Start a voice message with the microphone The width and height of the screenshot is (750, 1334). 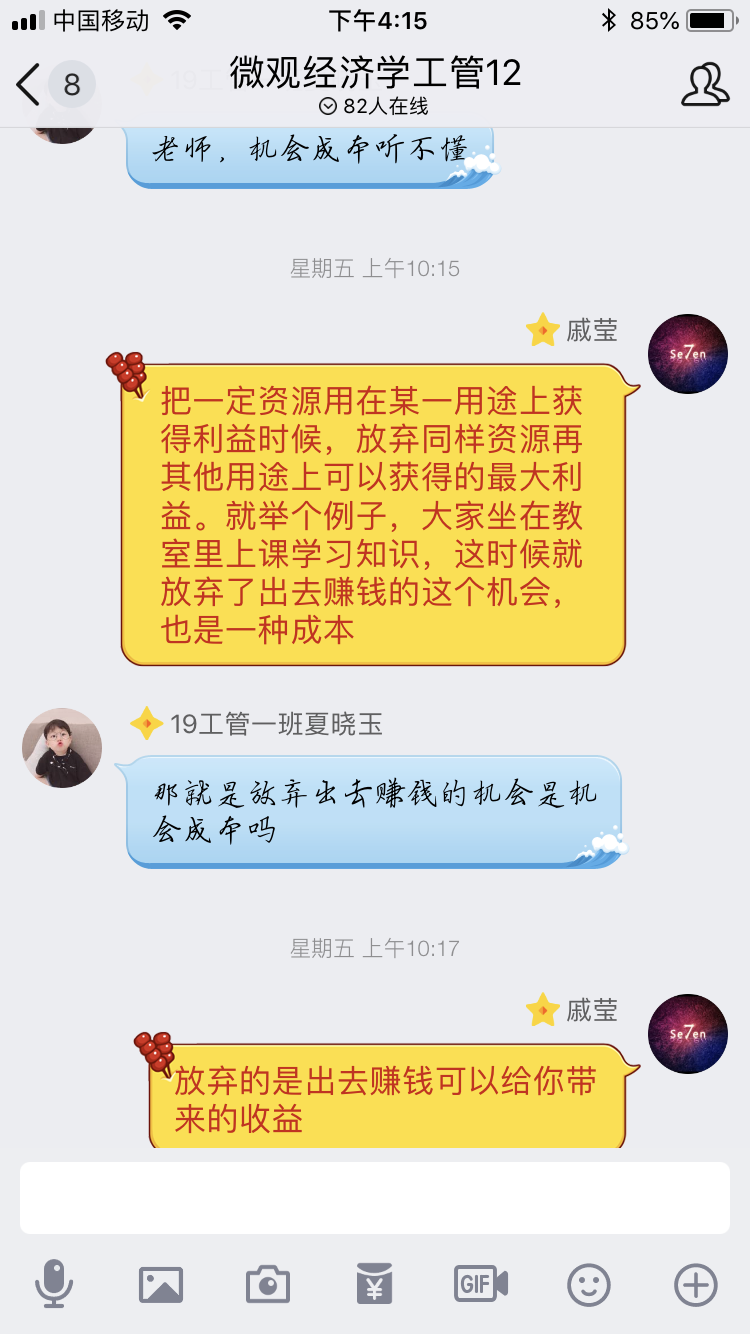54,1284
